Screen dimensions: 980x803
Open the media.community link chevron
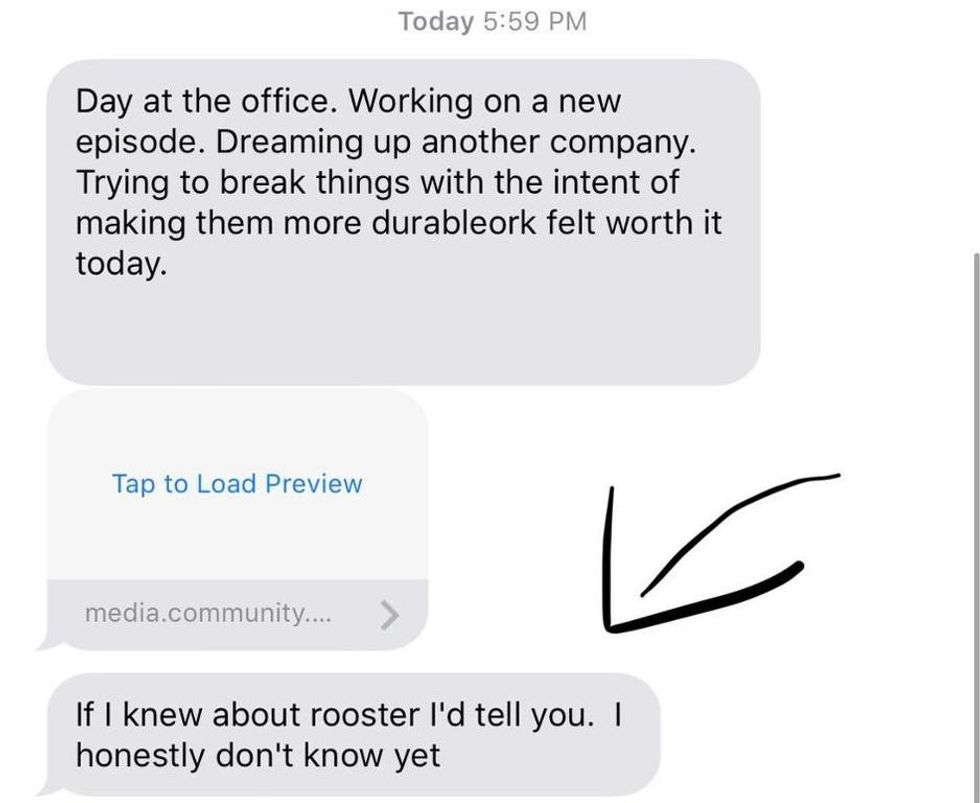tap(389, 614)
